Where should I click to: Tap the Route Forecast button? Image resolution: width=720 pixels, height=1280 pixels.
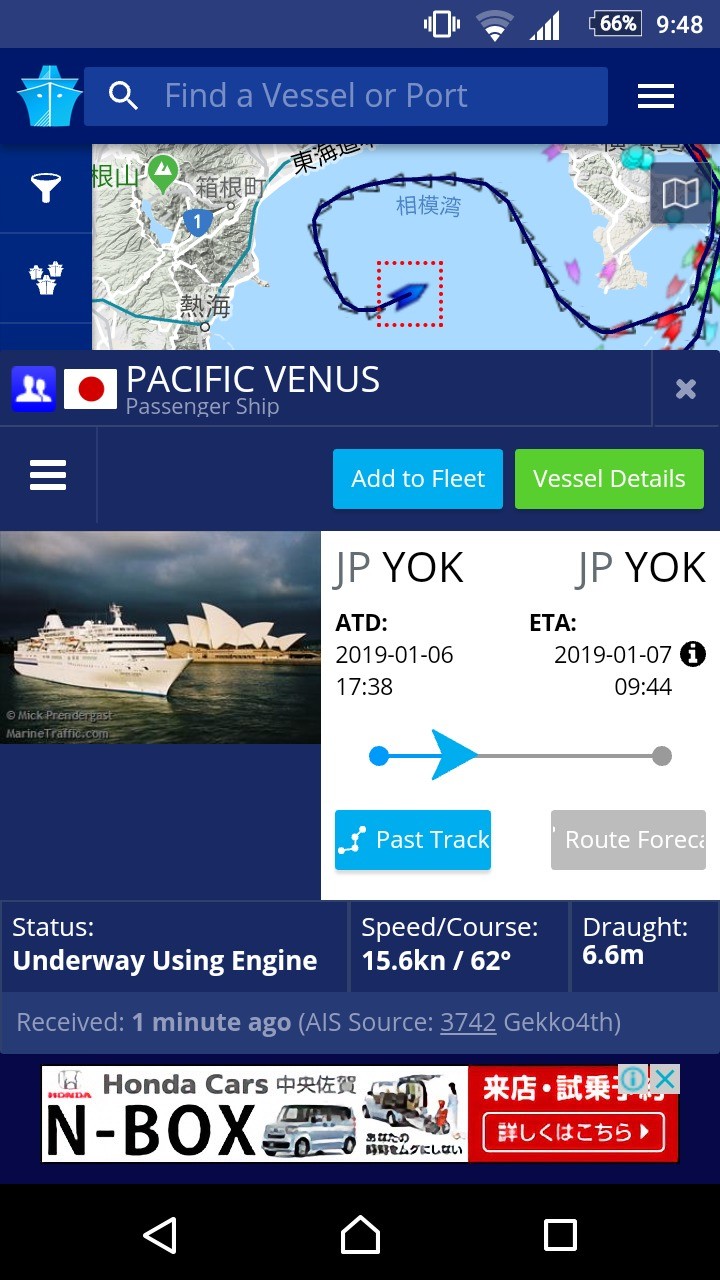(x=628, y=840)
